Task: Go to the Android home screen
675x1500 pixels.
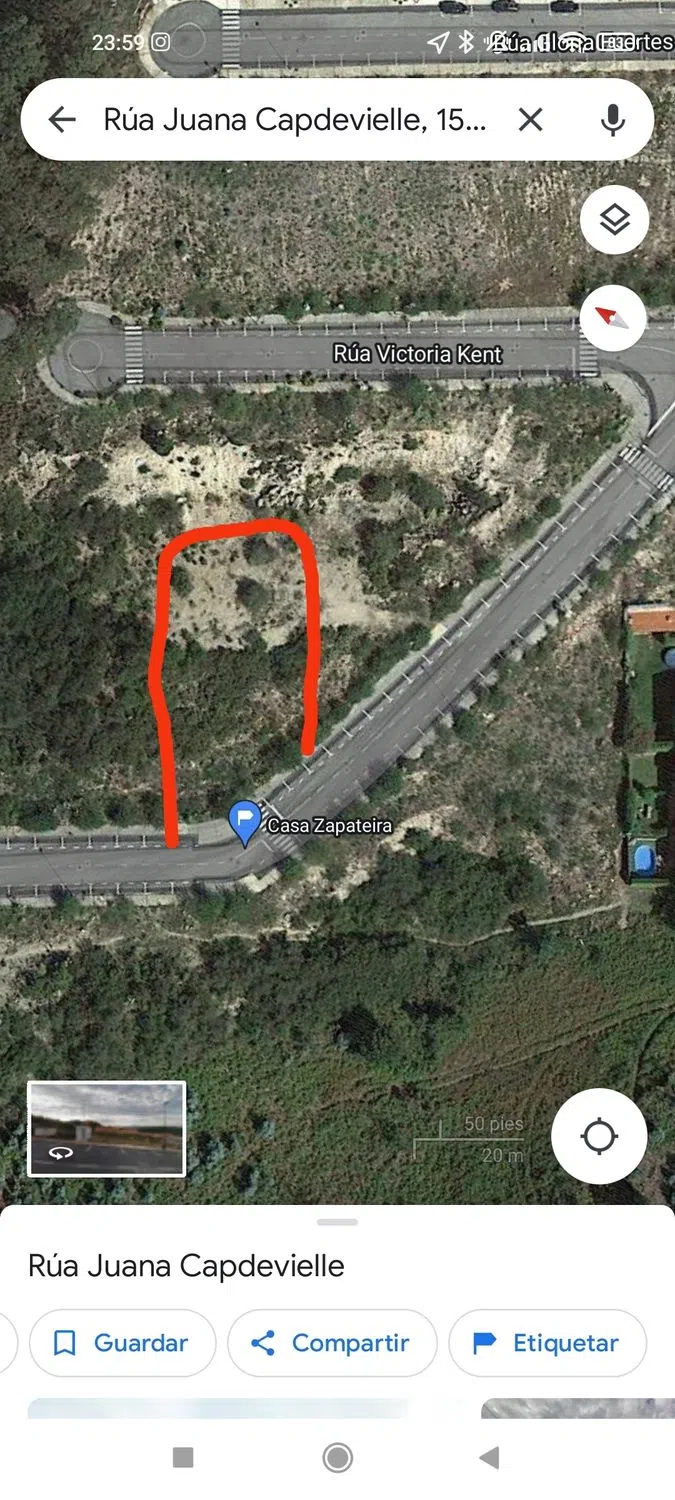Action: [338, 1458]
